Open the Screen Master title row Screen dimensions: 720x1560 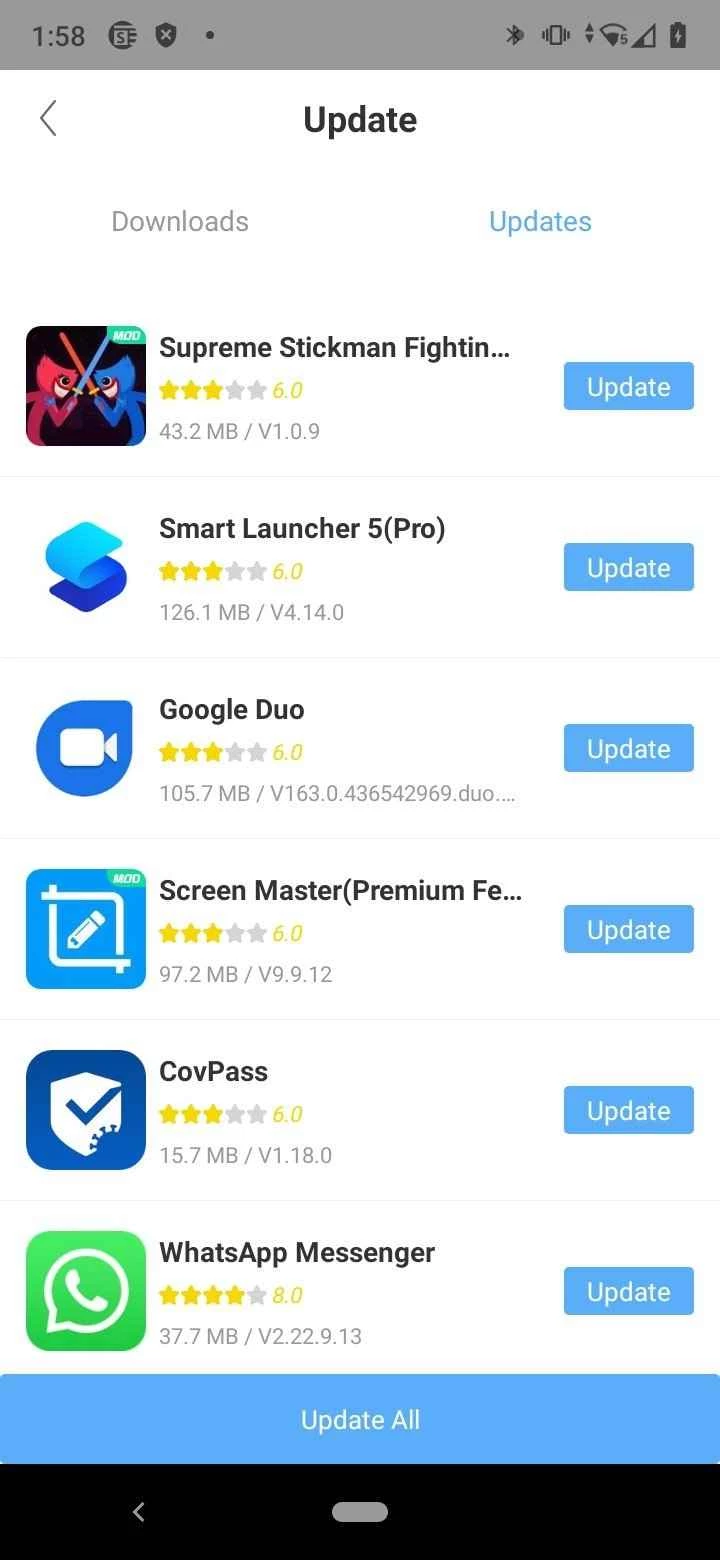tap(340, 890)
